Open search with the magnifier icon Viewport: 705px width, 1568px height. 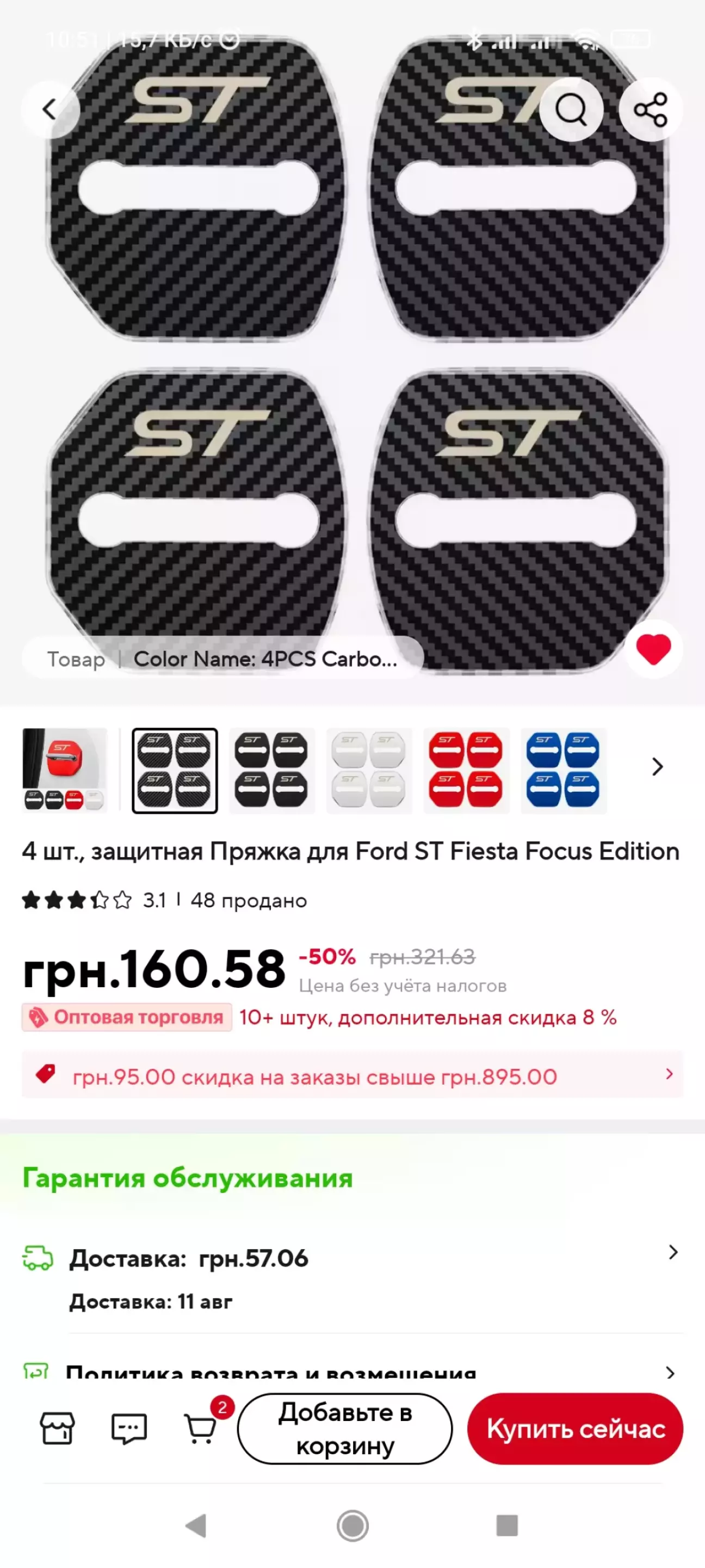coord(571,109)
